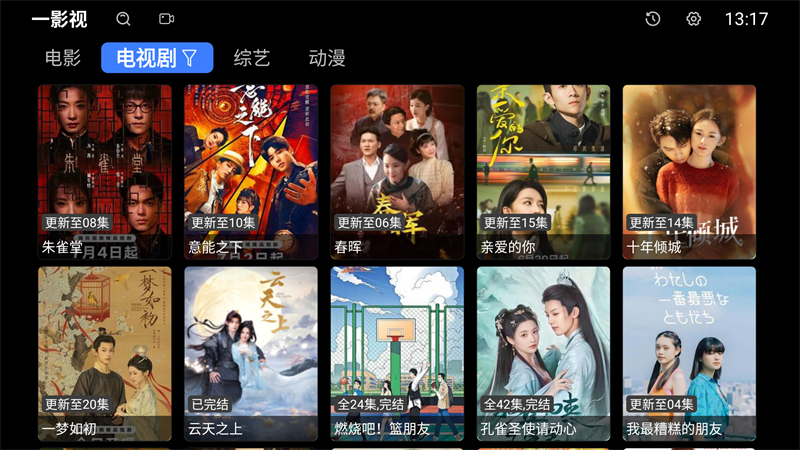Open the show 朱雀堂

point(105,172)
